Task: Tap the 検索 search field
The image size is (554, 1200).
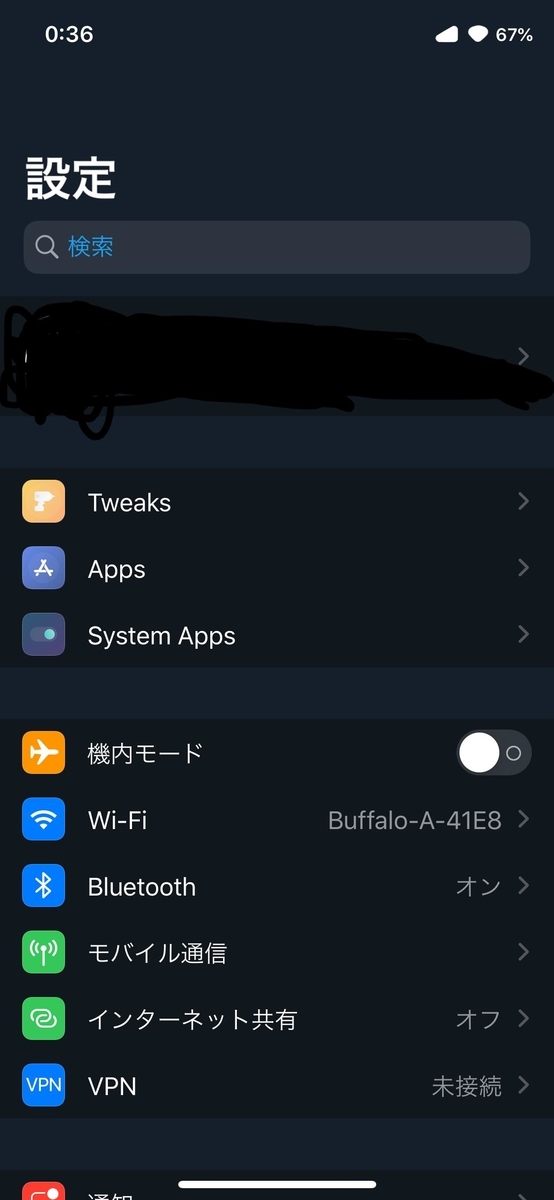Action: pyautogui.click(x=277, y=247)
